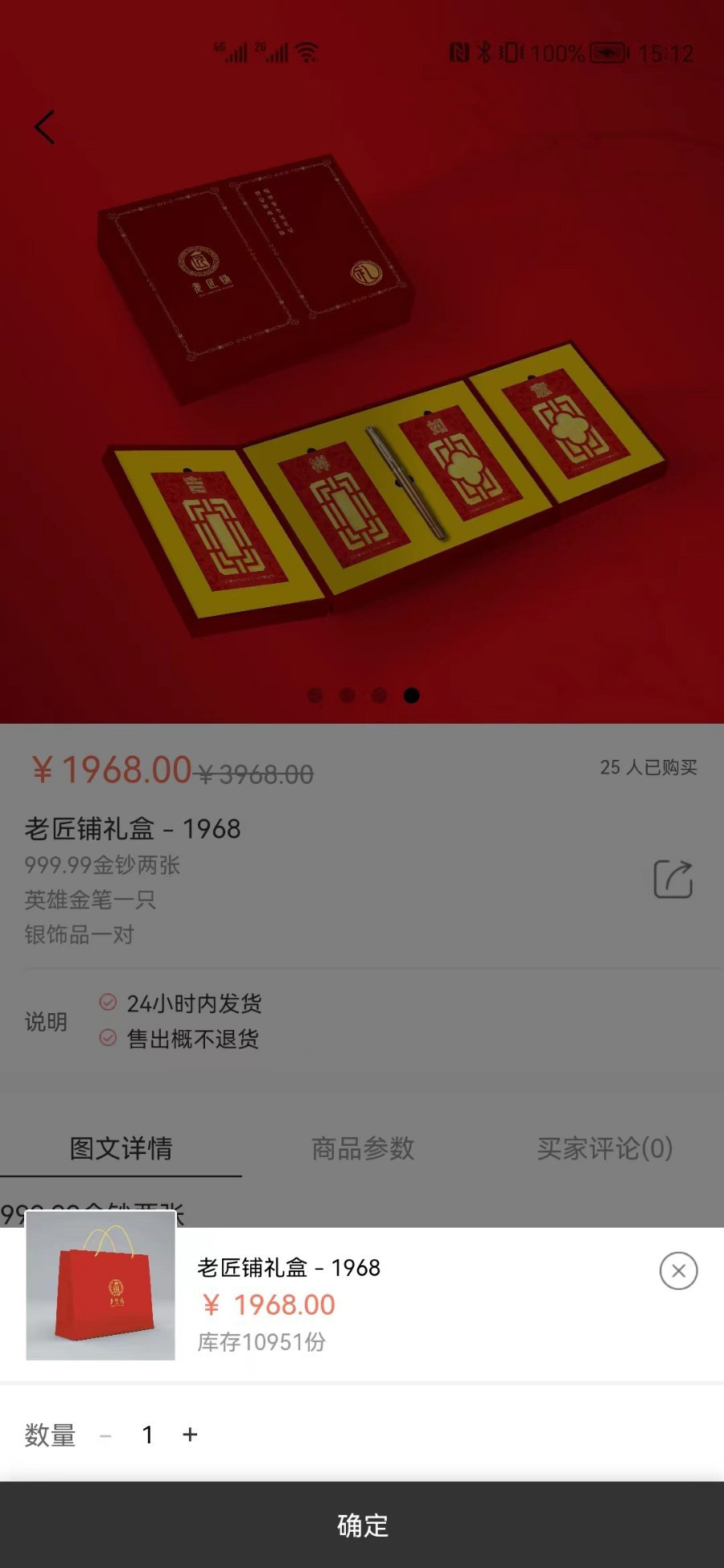Tap the Bluetooth icon in the status bar
Viewport: 724px width, 1568px height.
point(483,51)
